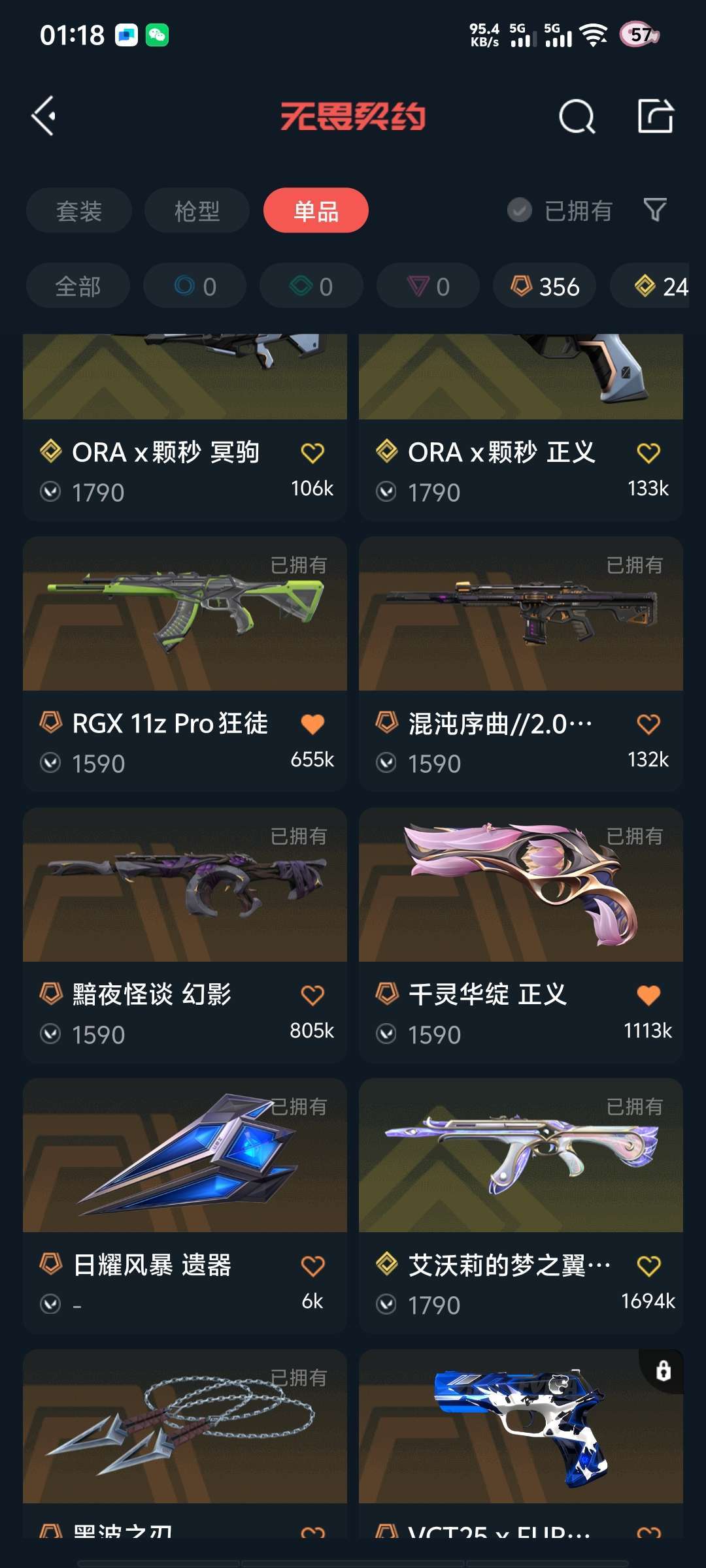Navigate back using the back arrow

43,117
